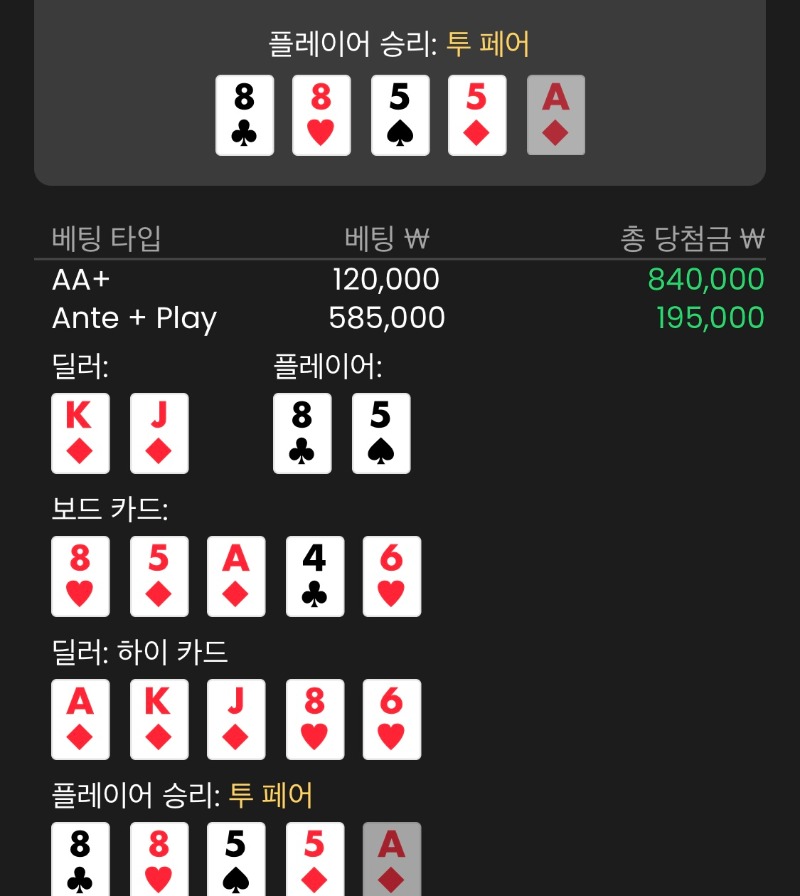Click the King of diamonds dealer card

pos(81,434)
